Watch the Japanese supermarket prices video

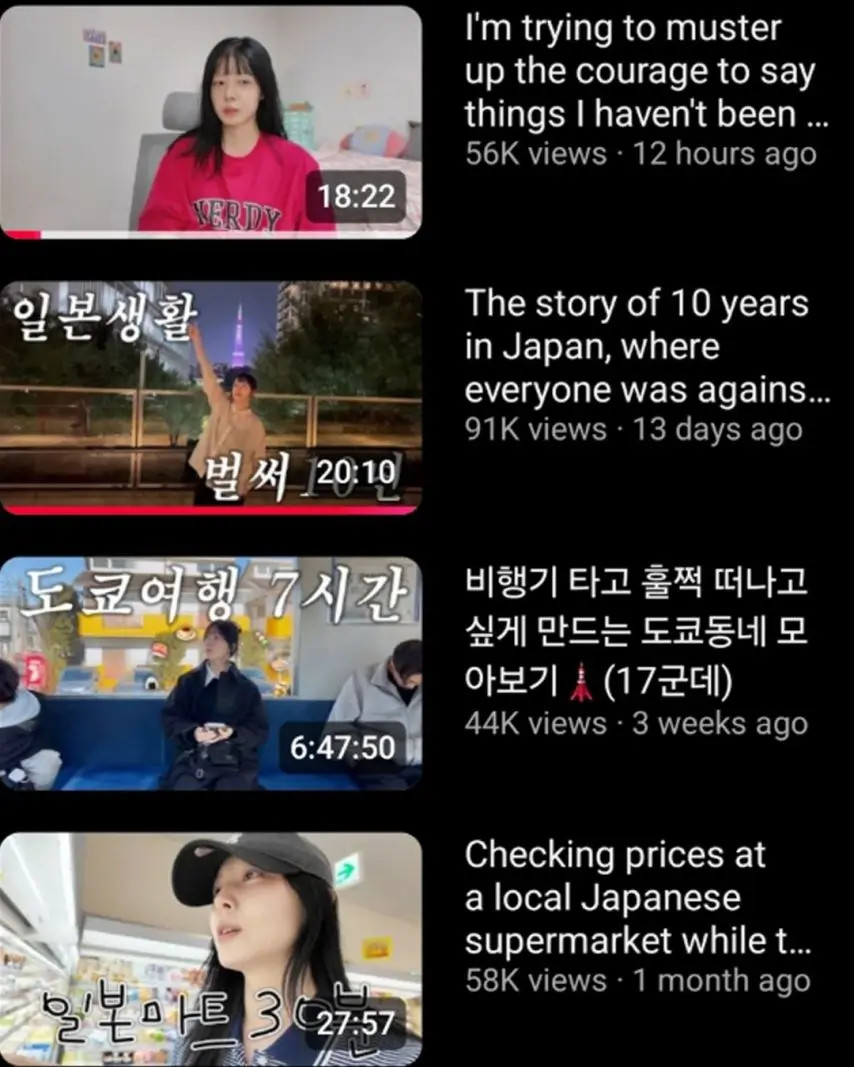210,948
